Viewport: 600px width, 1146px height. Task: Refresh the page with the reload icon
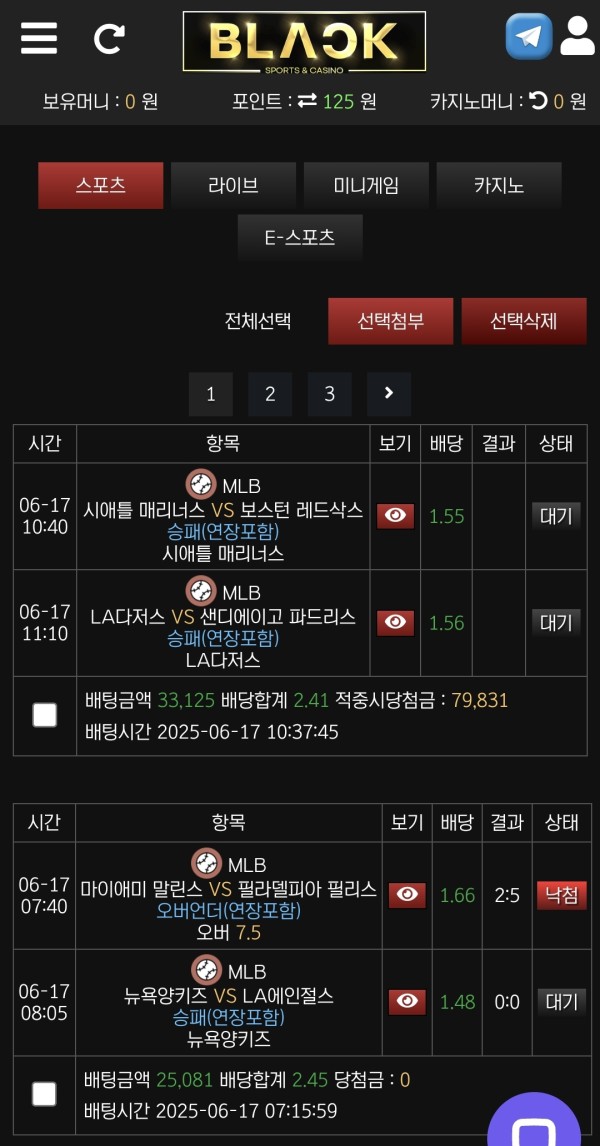(109, 38)
